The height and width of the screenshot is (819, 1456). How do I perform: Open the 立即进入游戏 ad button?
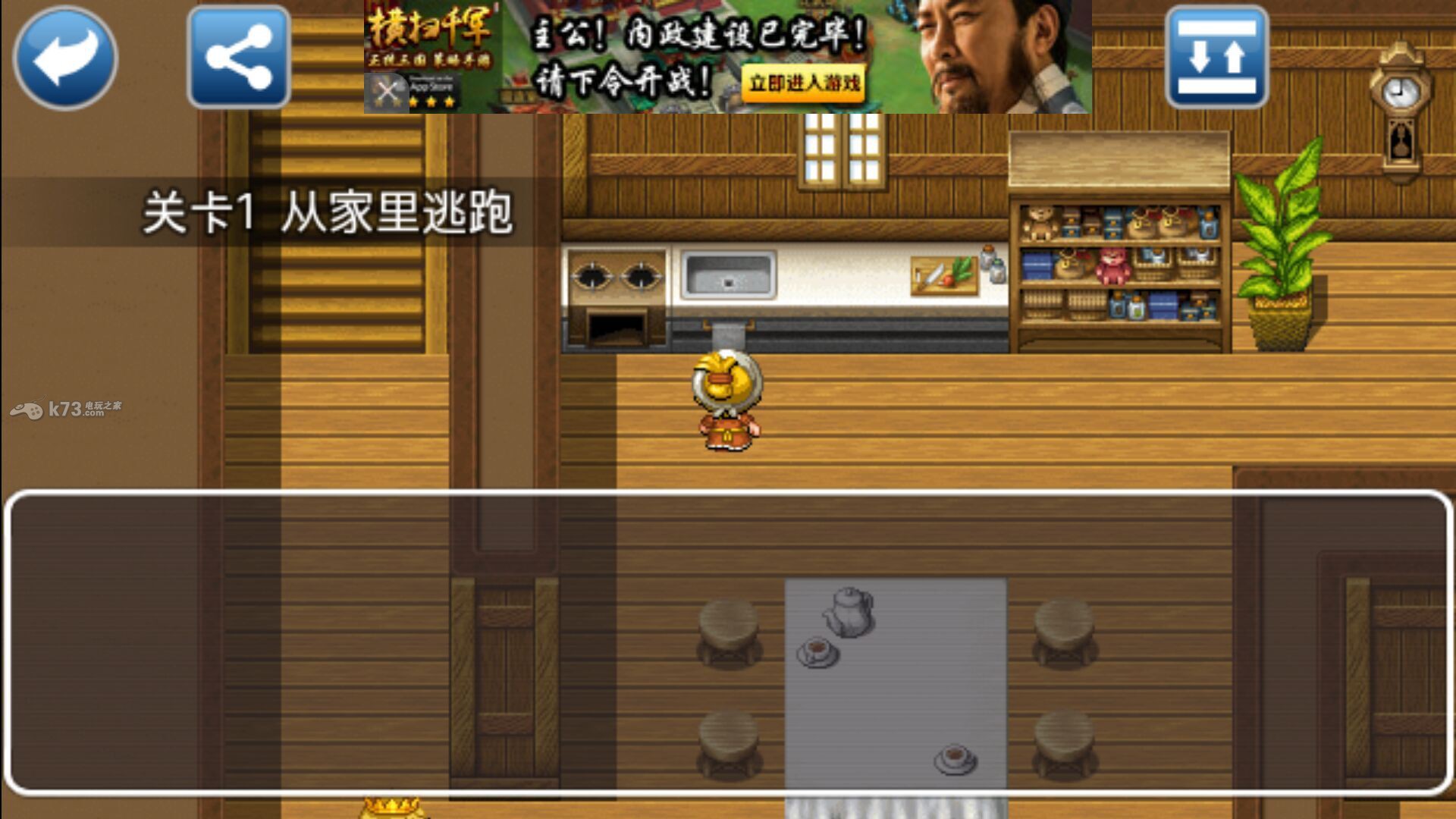pos(805,83)
